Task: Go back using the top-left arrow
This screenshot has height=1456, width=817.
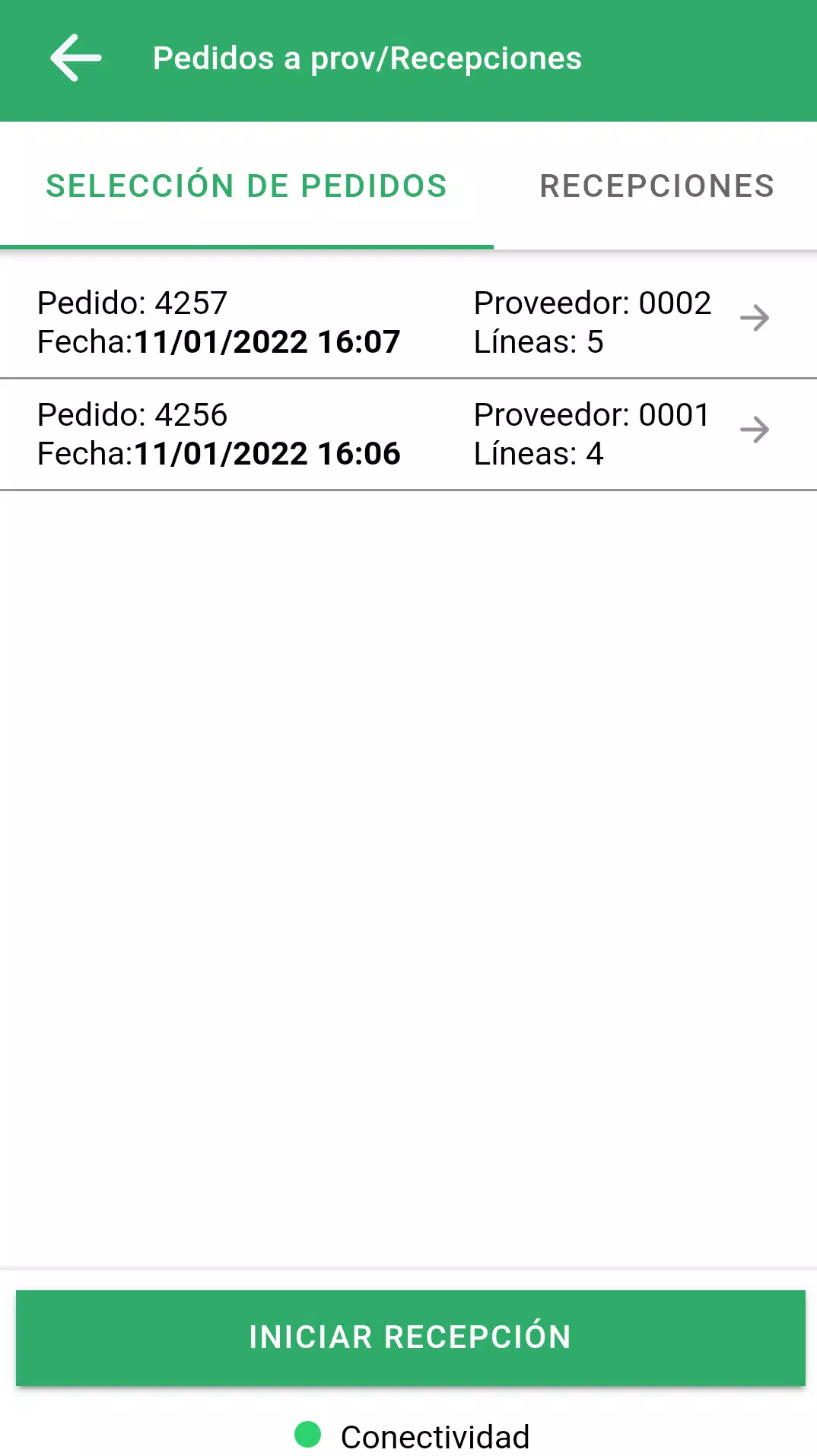Action: (x=75, y=59)
